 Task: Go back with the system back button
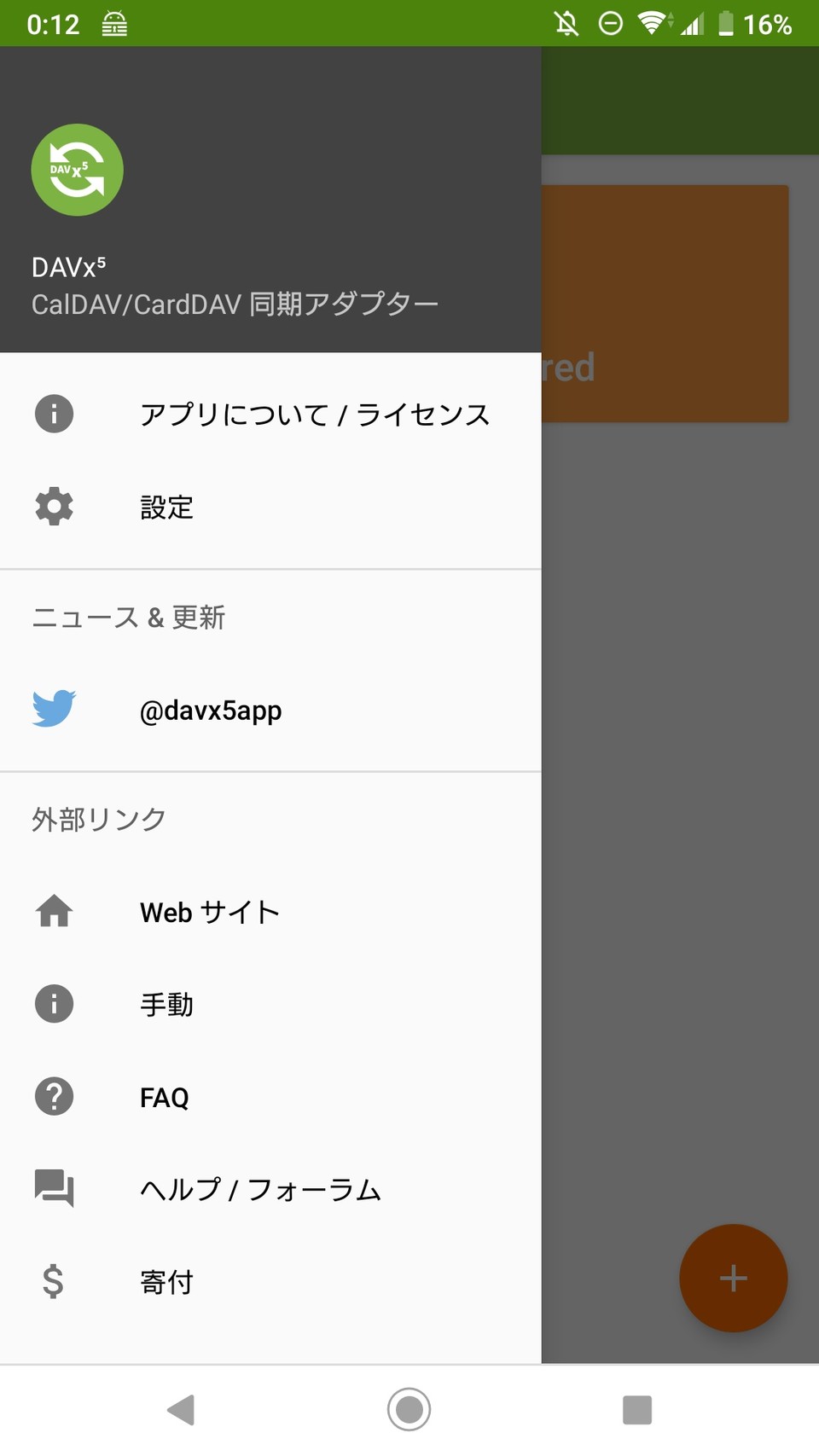(x=182, y=1410)
